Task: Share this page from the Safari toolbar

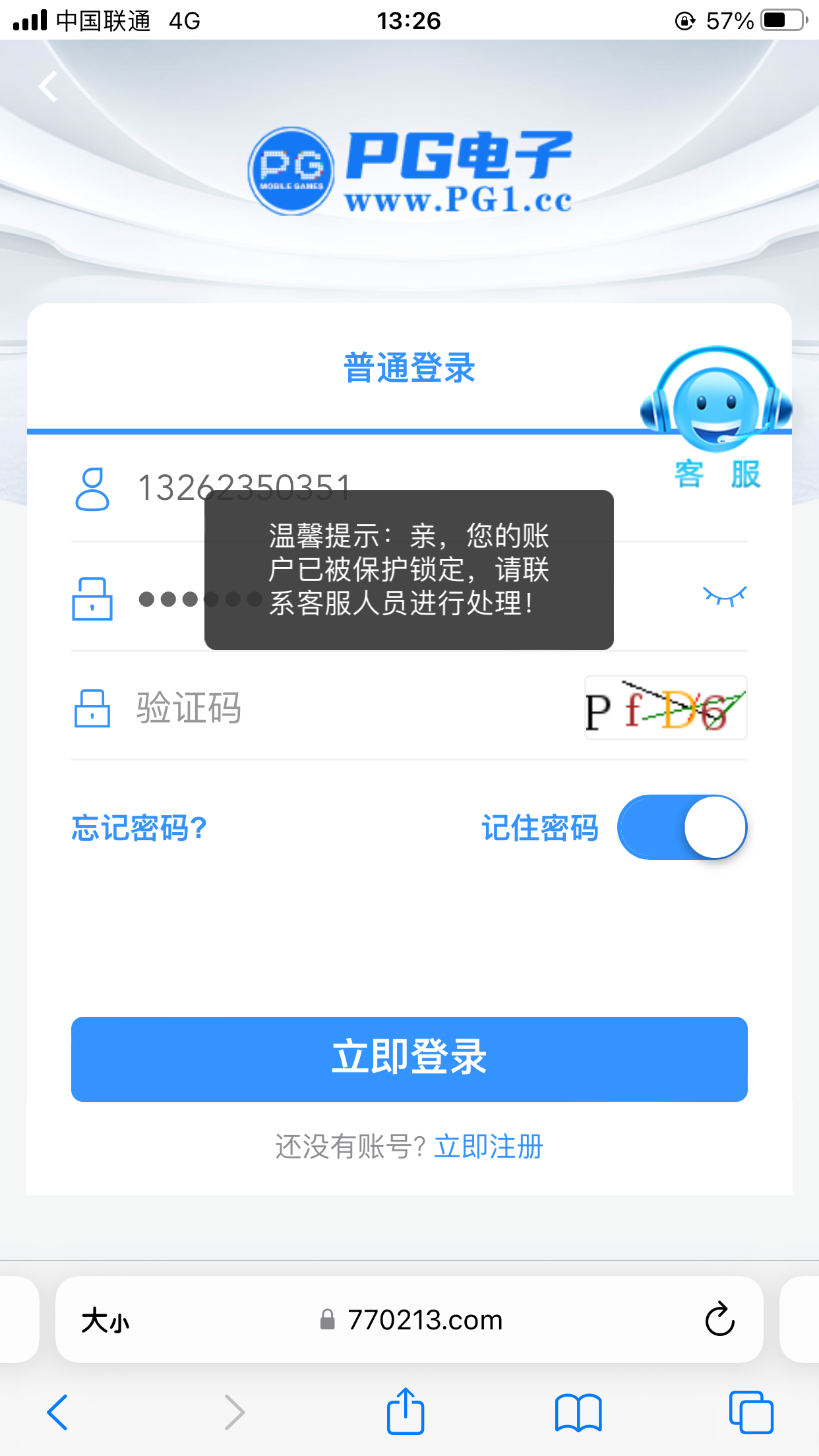Action: pos(405,1412)
